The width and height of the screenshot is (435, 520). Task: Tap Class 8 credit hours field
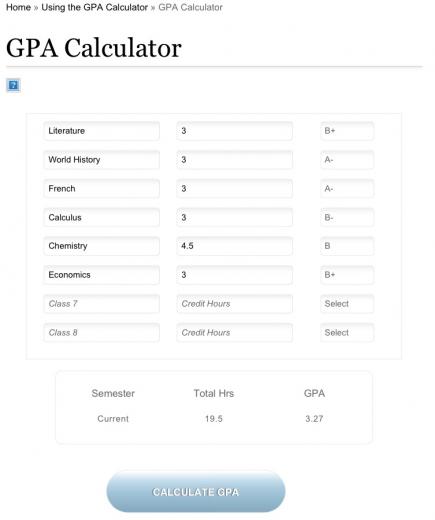pyautogui.click(x=234, y=333)
